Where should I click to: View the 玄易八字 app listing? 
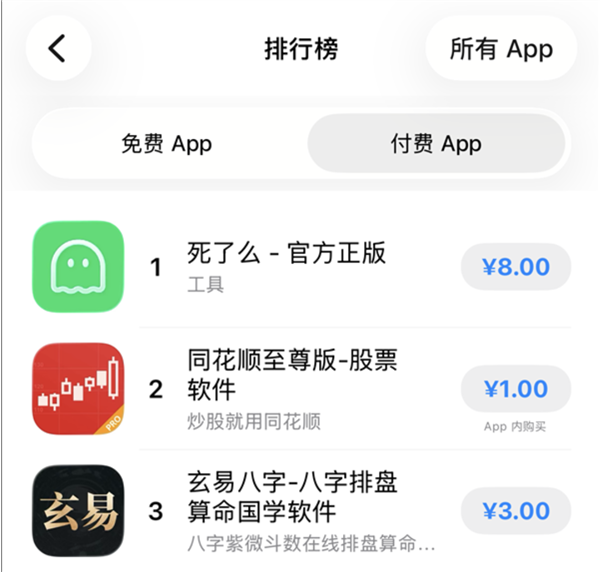[x=292, y=497]
